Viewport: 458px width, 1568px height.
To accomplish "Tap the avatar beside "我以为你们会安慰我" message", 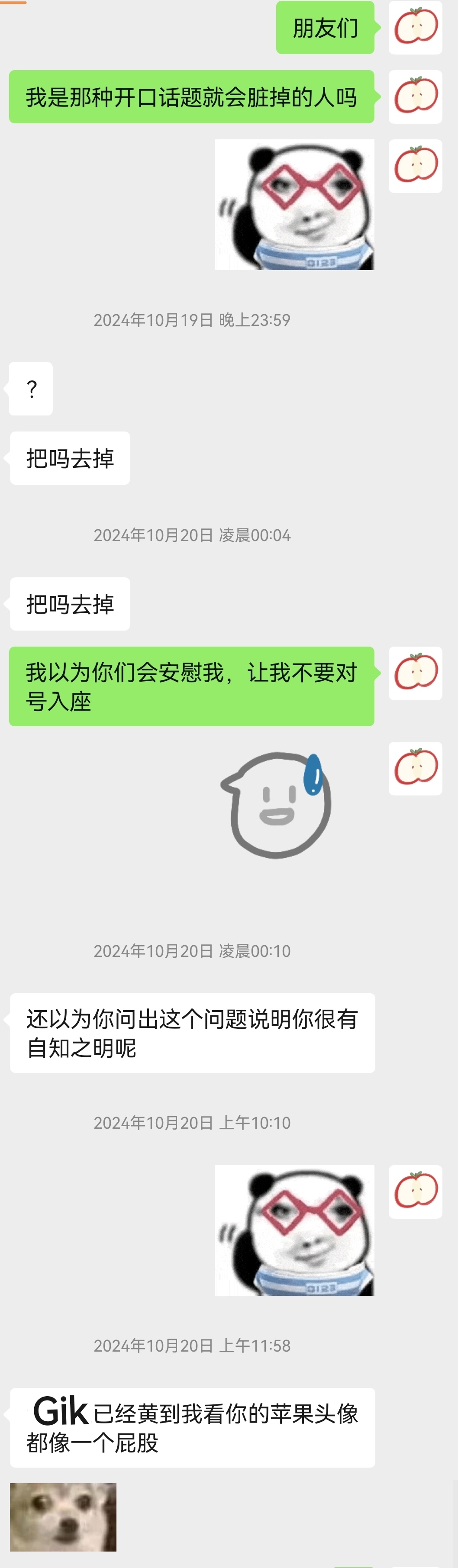I will [416, 673].
